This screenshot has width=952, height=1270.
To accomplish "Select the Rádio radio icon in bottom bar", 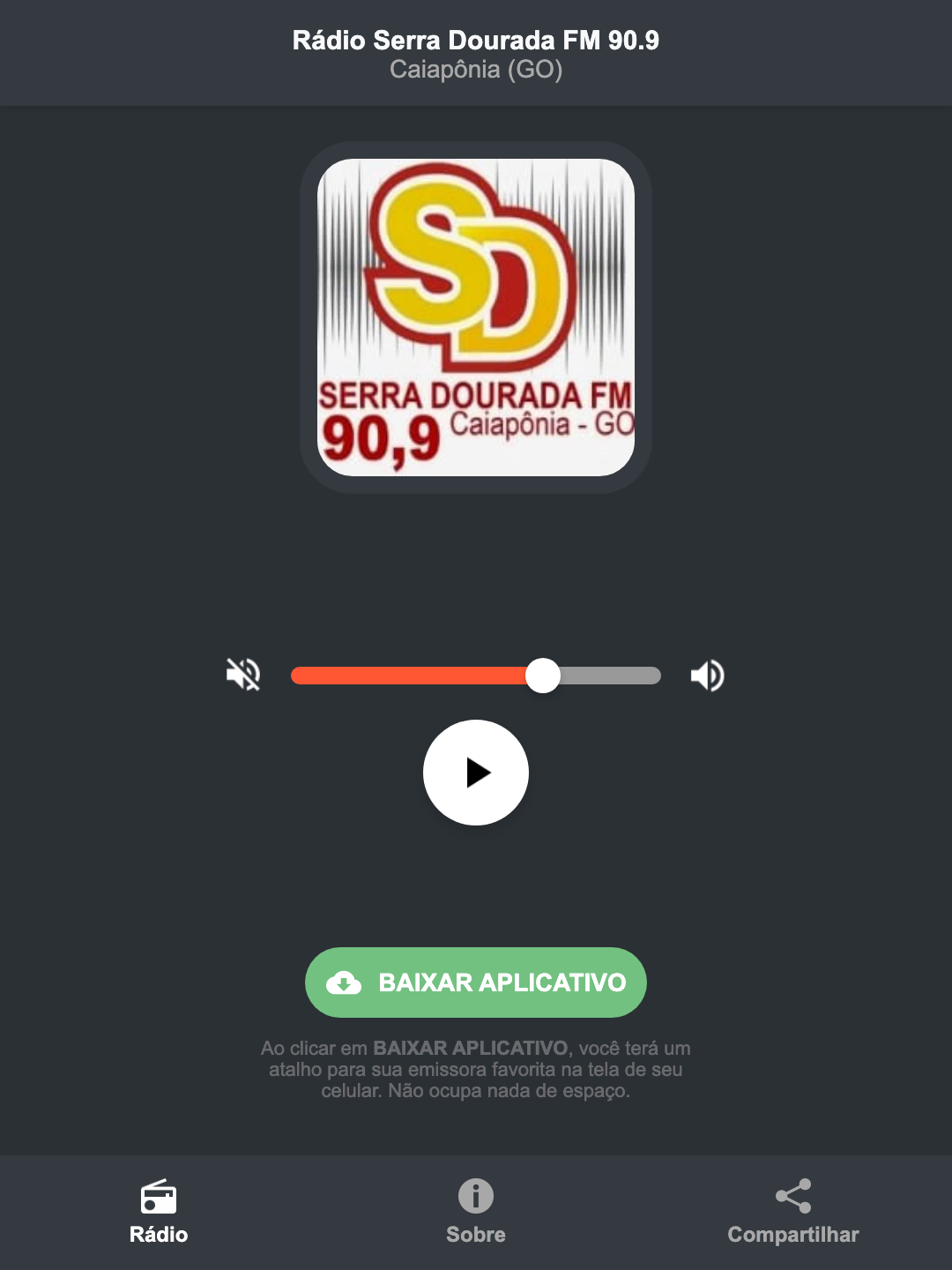I will coord(160,1199).
